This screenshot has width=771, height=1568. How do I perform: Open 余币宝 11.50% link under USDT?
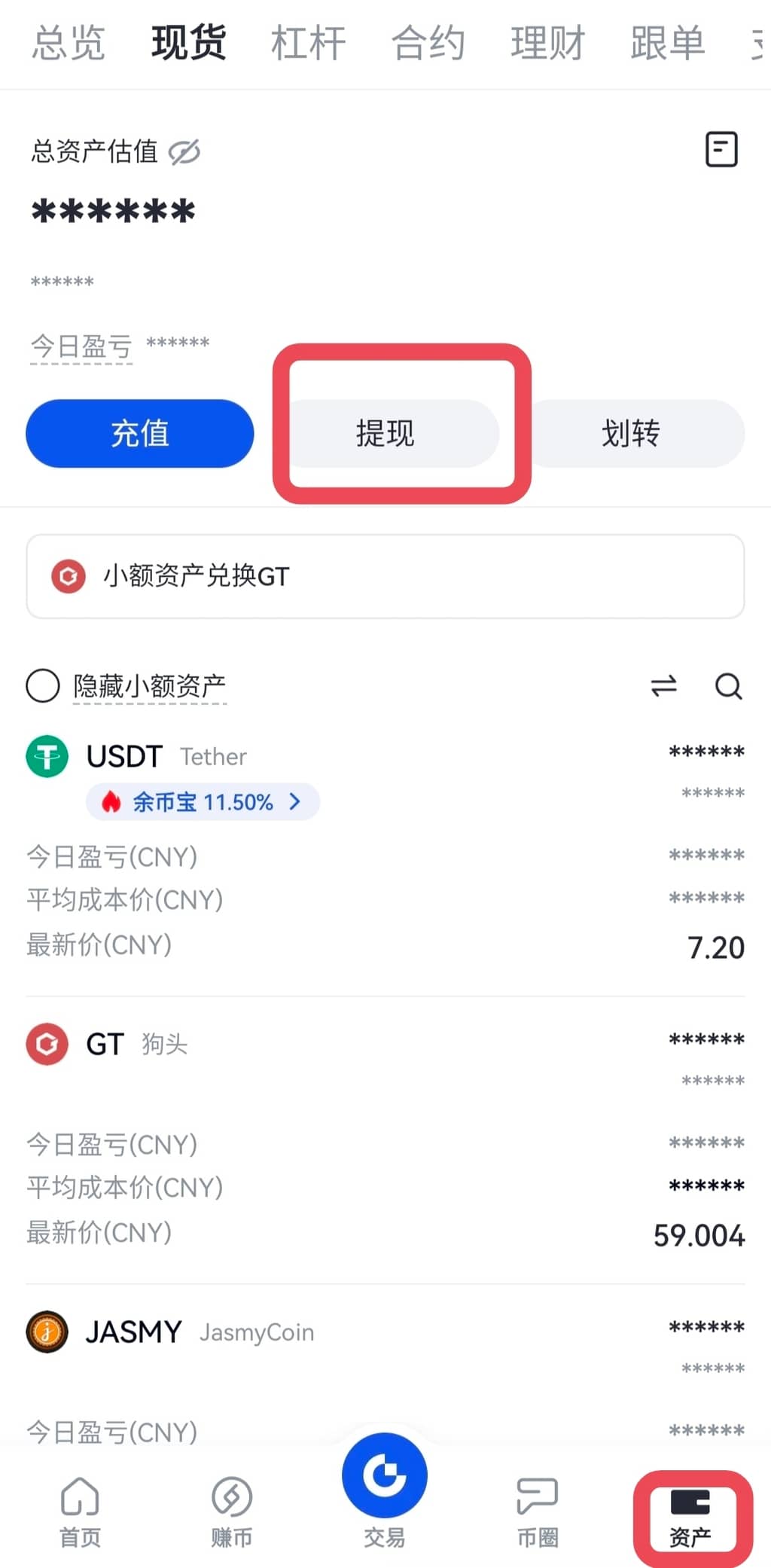tap(203, 802)
